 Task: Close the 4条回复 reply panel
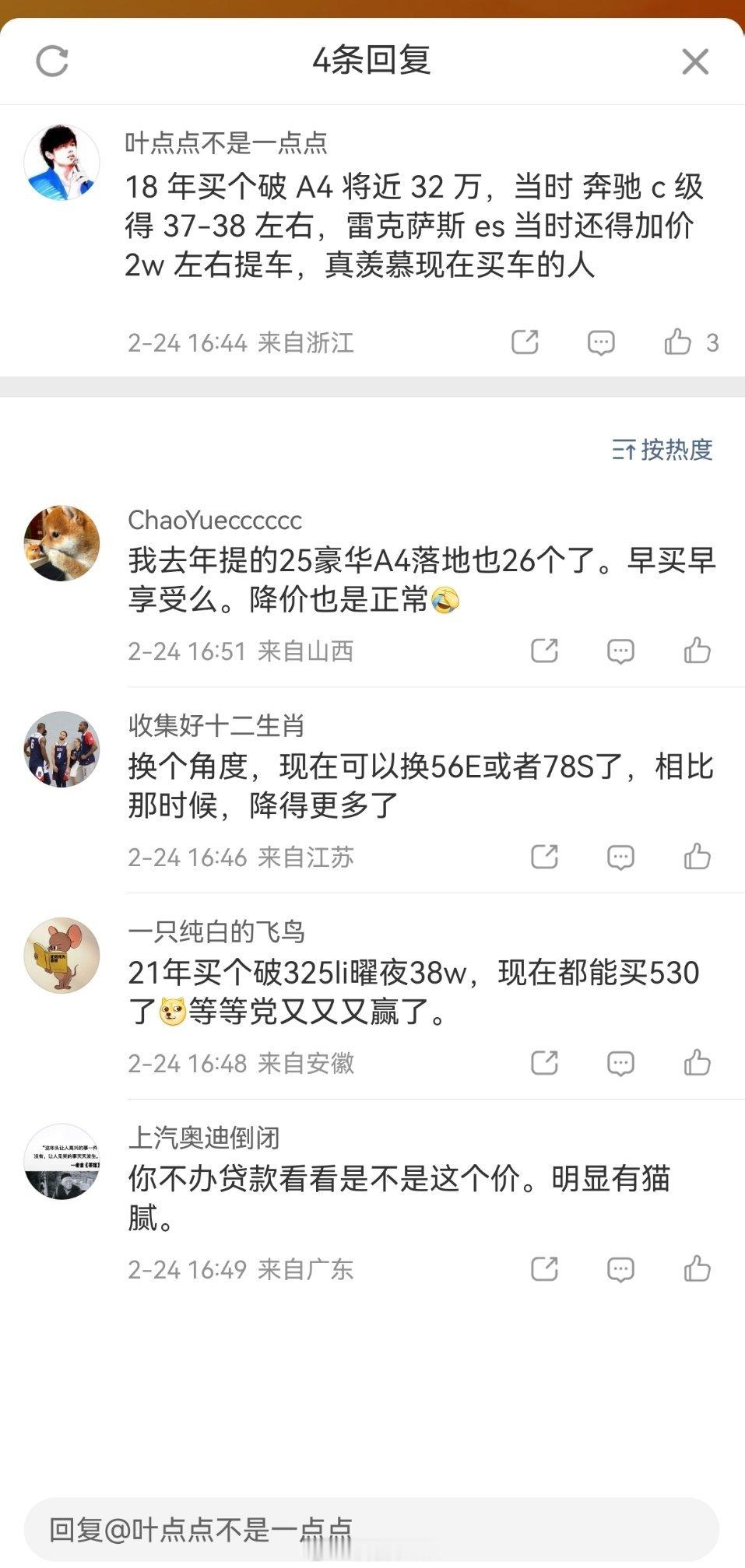point(694,62)
